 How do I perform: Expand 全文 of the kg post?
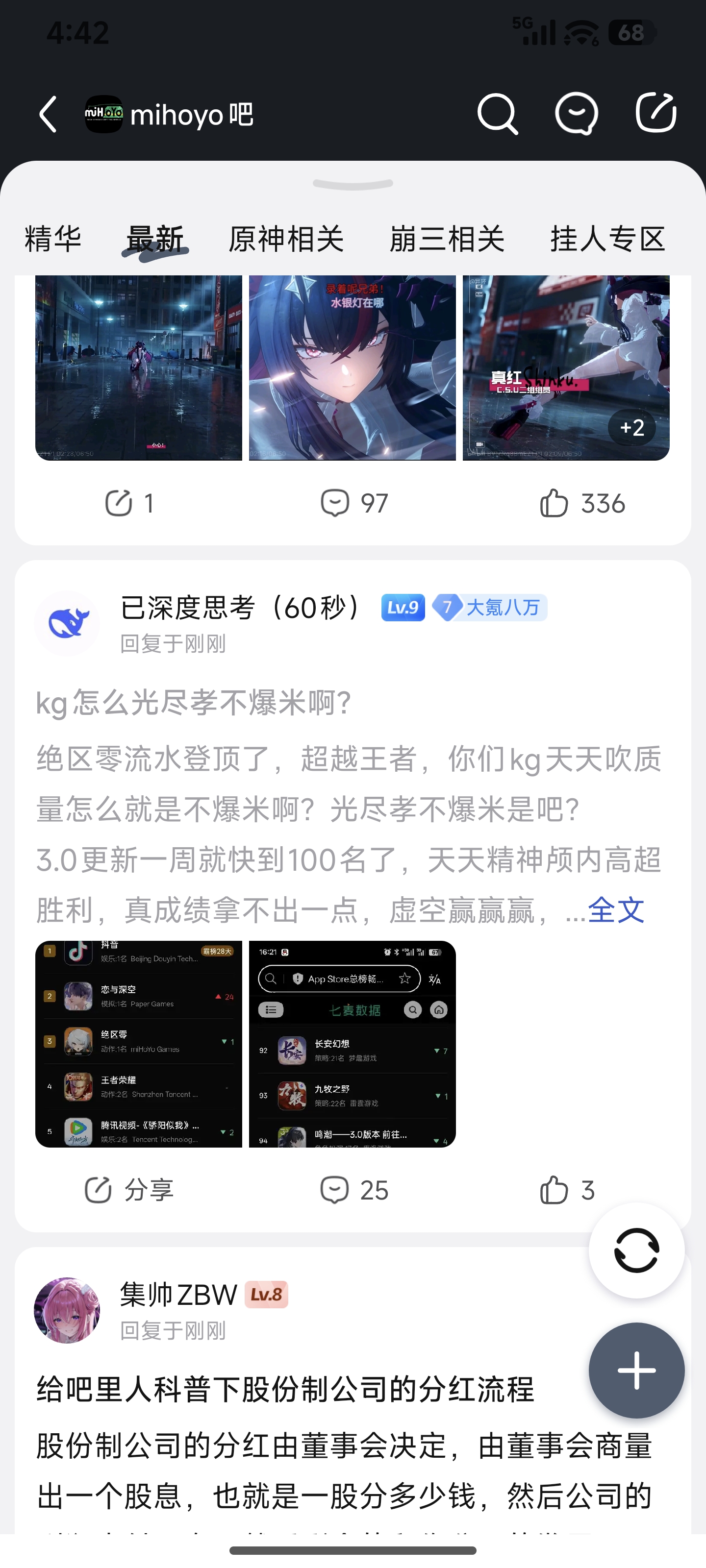[616, 910]
